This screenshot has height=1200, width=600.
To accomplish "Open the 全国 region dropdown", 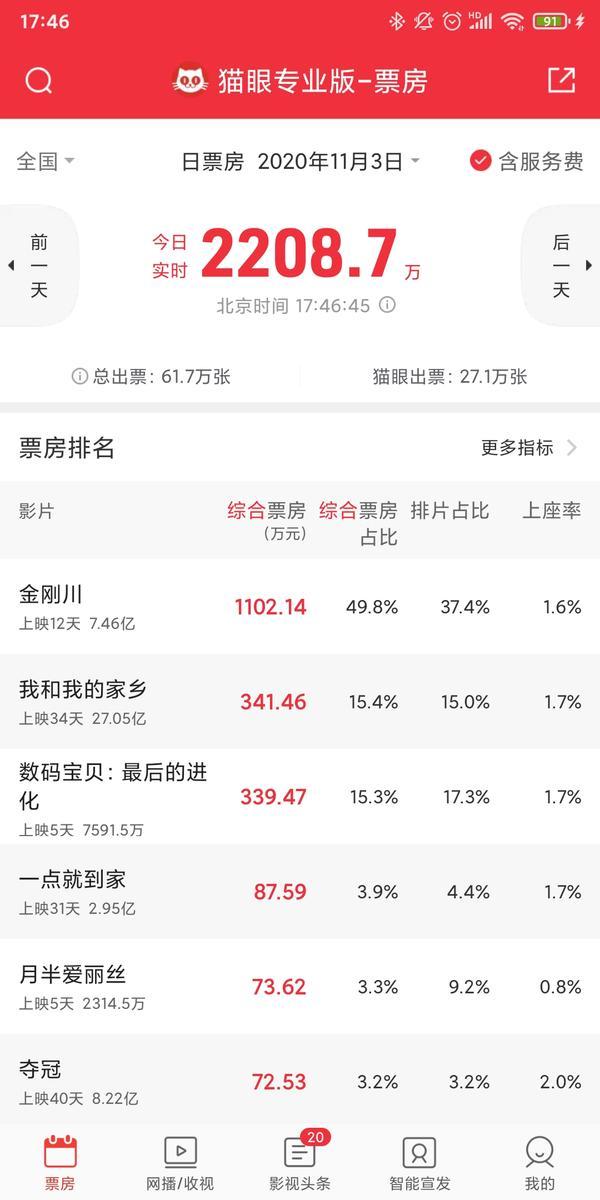I will click(x=46, y=162).
